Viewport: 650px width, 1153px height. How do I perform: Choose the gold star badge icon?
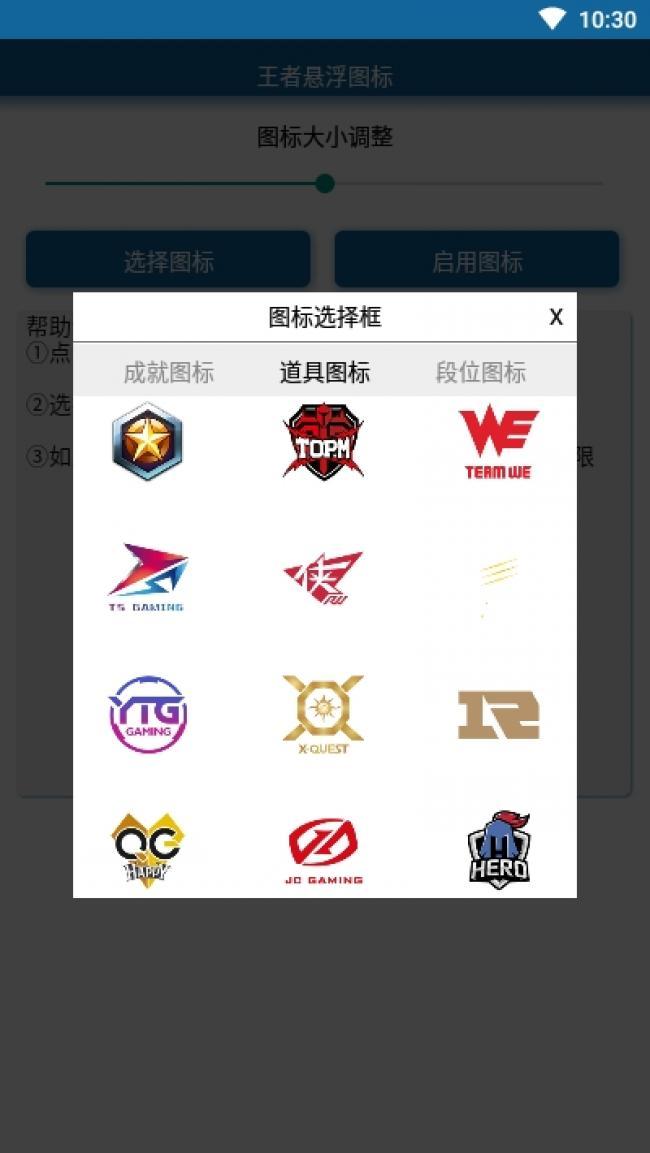point(147,441)
